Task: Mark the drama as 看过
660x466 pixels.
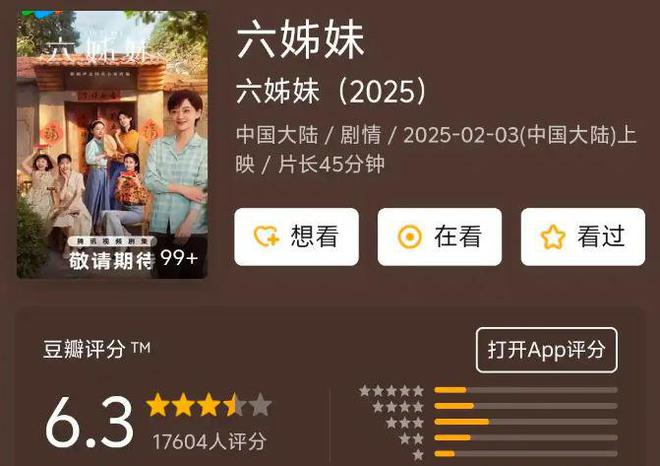Action: pyautogui.click(x=582, y=237)
